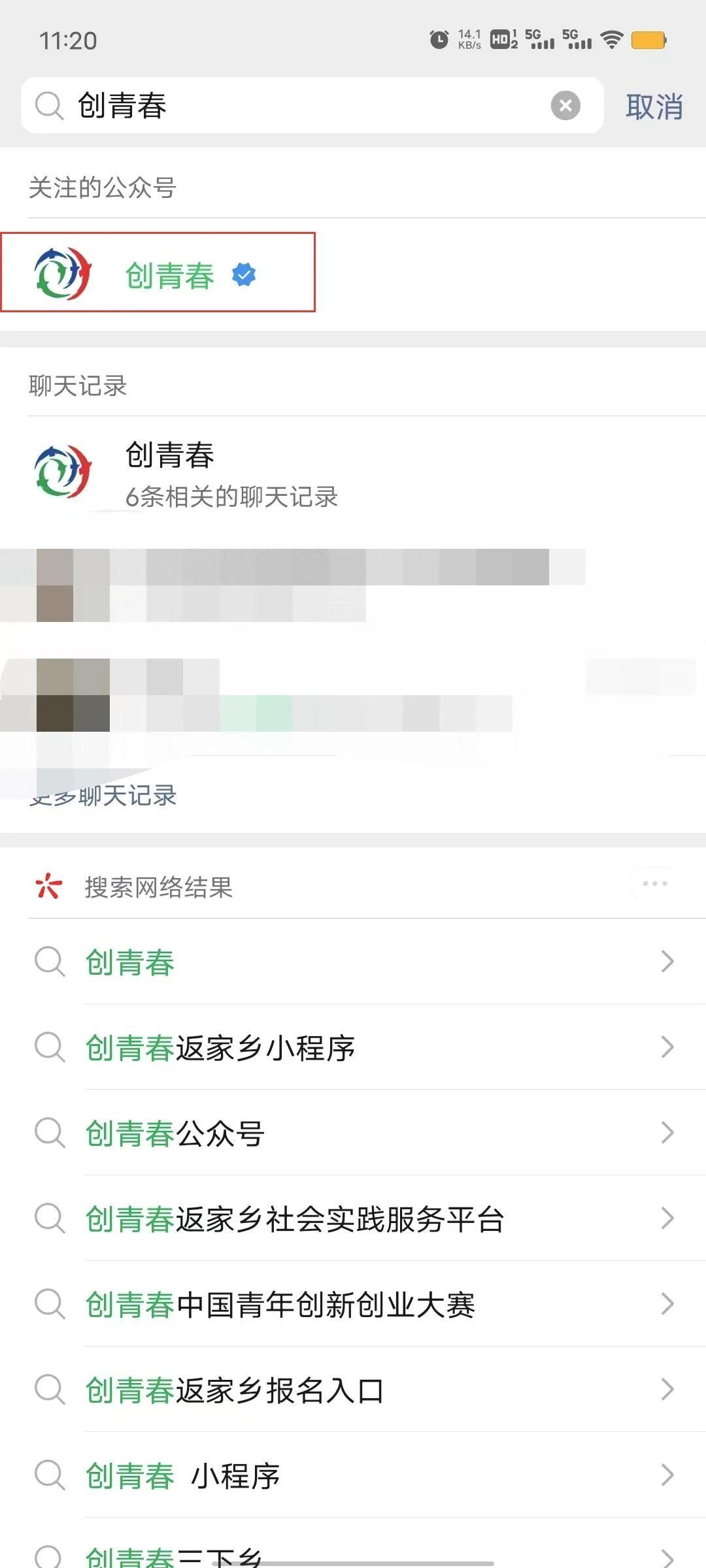The height and width of the screenshot is (1568, 706).
Task: Choose 创青春中国青年创新创业大赛 suggestion
Action: [x=353, y=1305]
